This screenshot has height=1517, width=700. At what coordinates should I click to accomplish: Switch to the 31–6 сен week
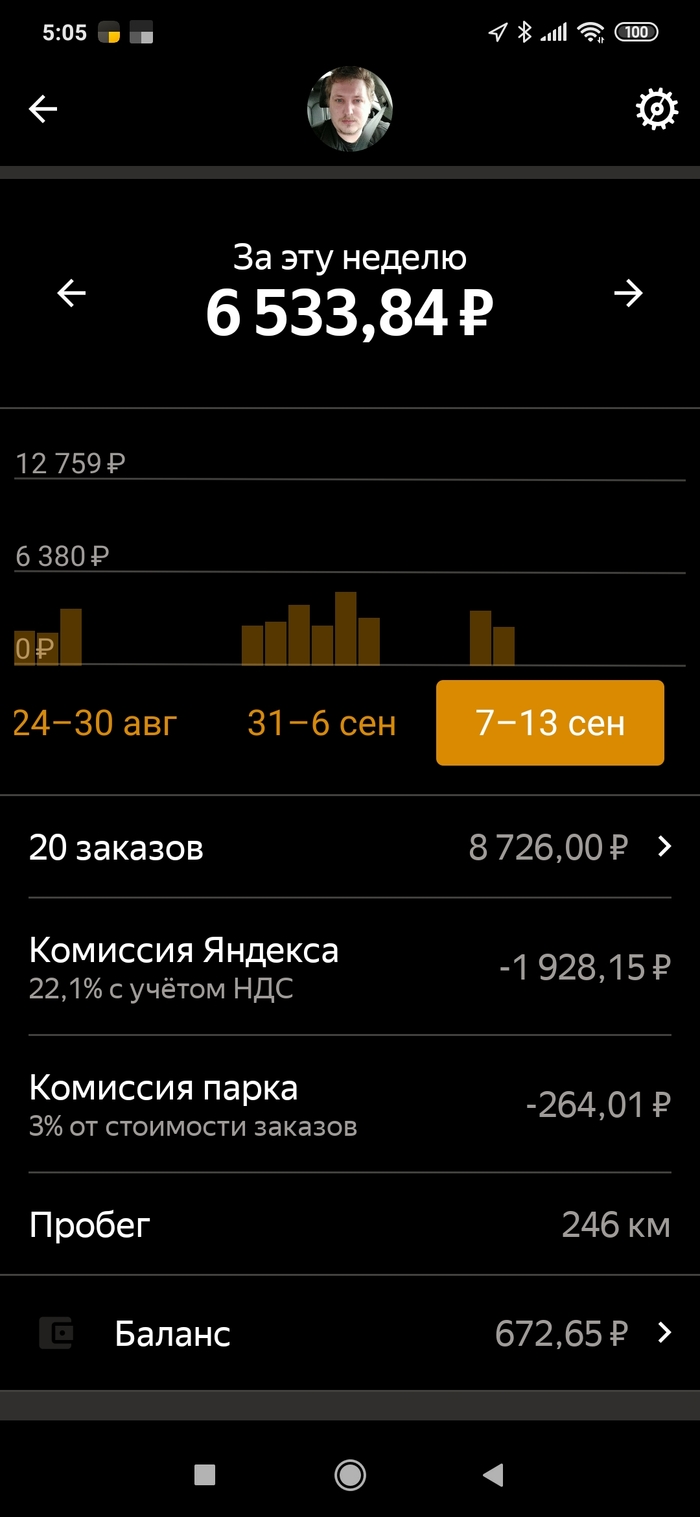321,723
